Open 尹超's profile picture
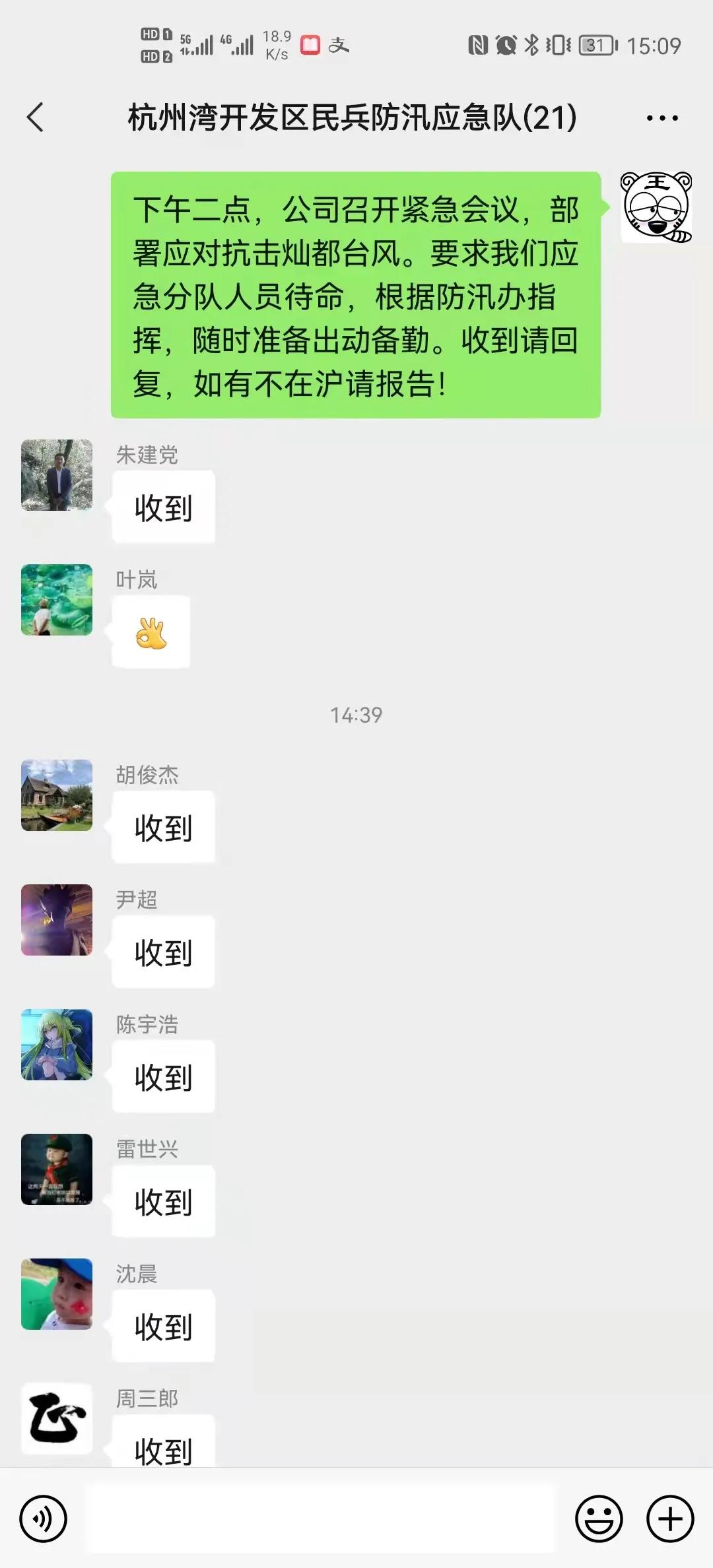Image resolution: width=713 pixels, height=1568 pixels. pos(57,920)
